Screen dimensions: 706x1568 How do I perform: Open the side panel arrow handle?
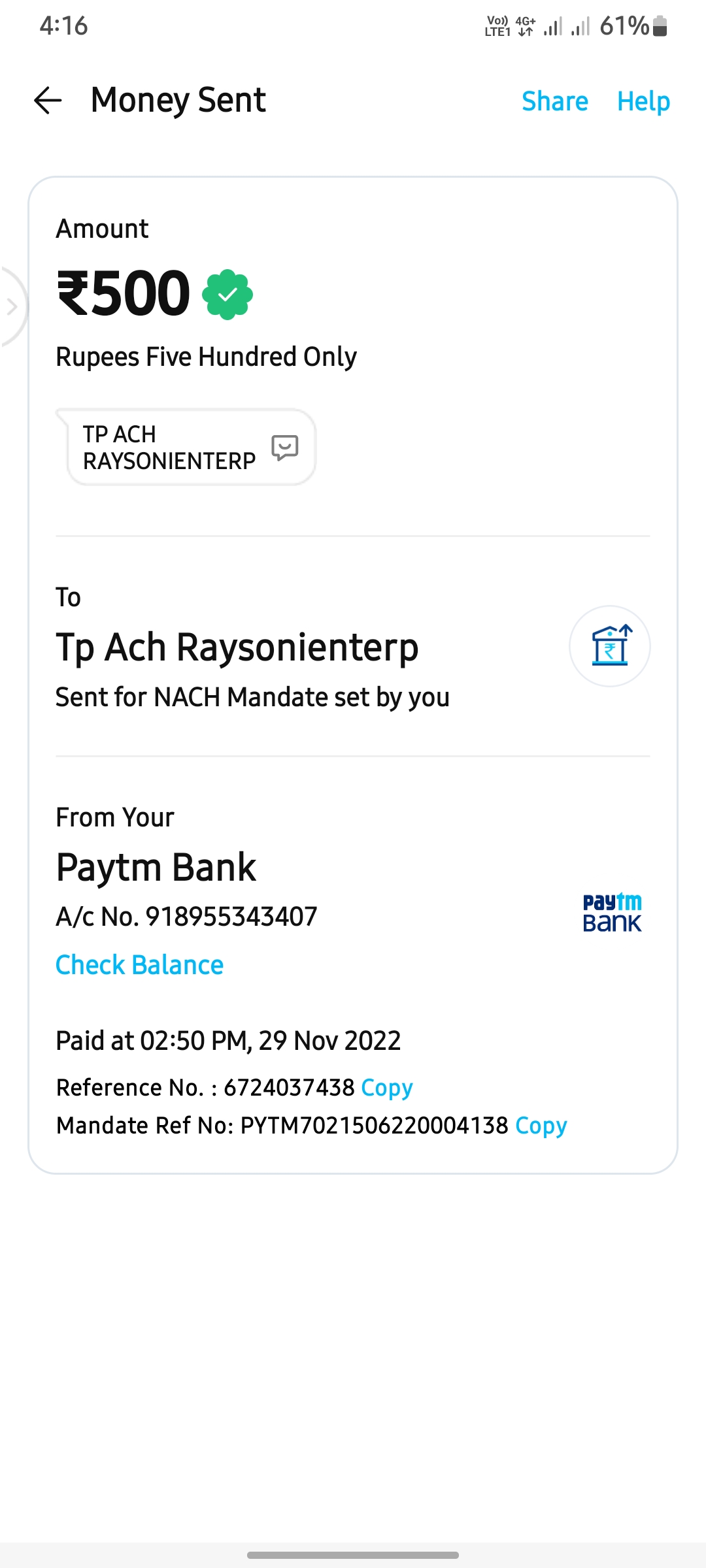[10, 306]
